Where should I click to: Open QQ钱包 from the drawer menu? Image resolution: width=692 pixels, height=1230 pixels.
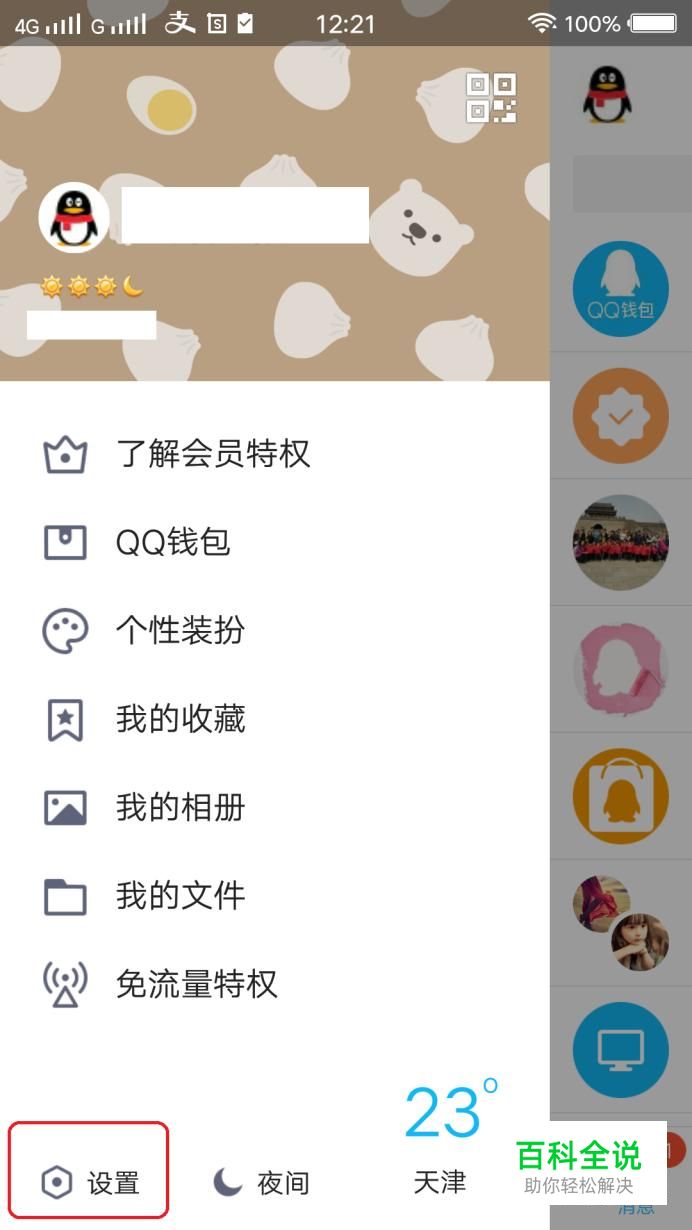tap(275, 542)
